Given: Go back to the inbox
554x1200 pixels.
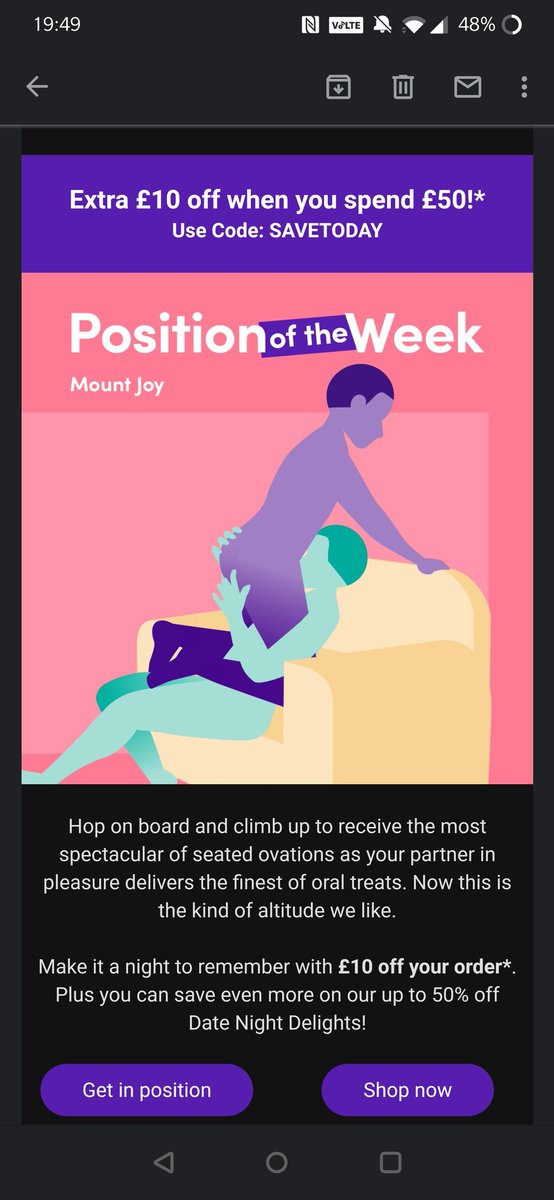Looking at the screenshot, I should pos(37,87).
